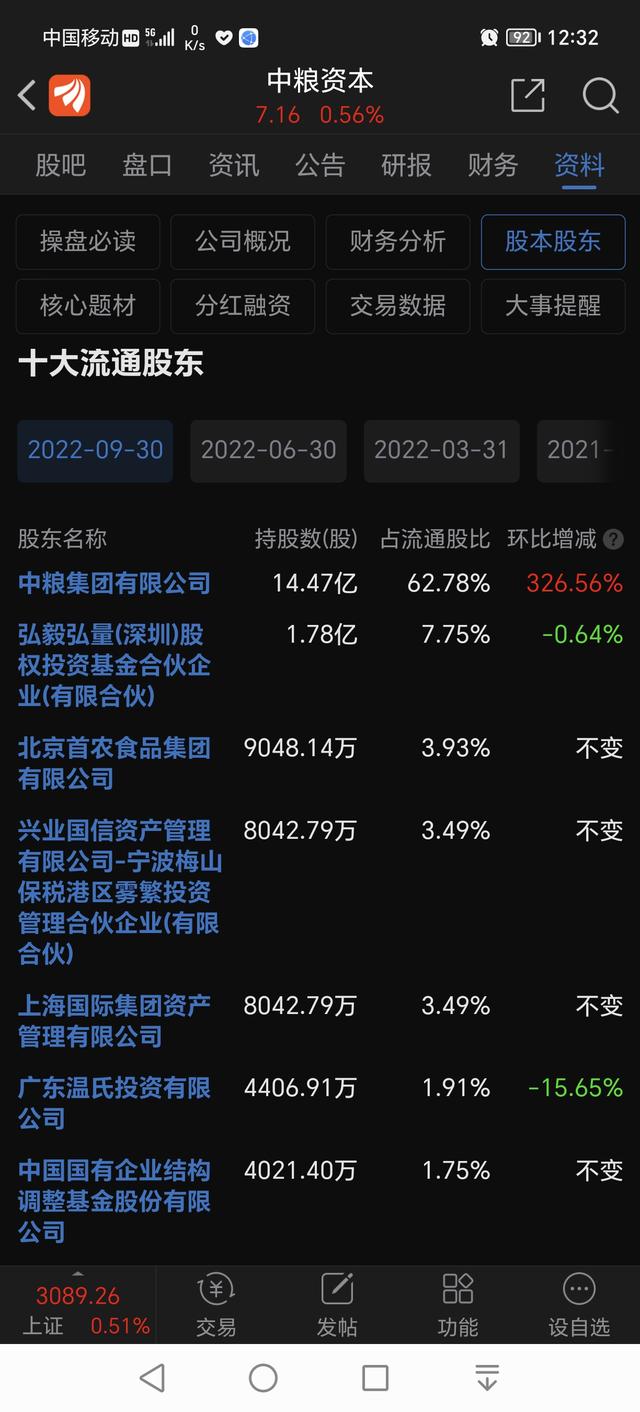The image size is (640, 1412).
Task: Select the 分红融资 section
Action: point(243,306)
